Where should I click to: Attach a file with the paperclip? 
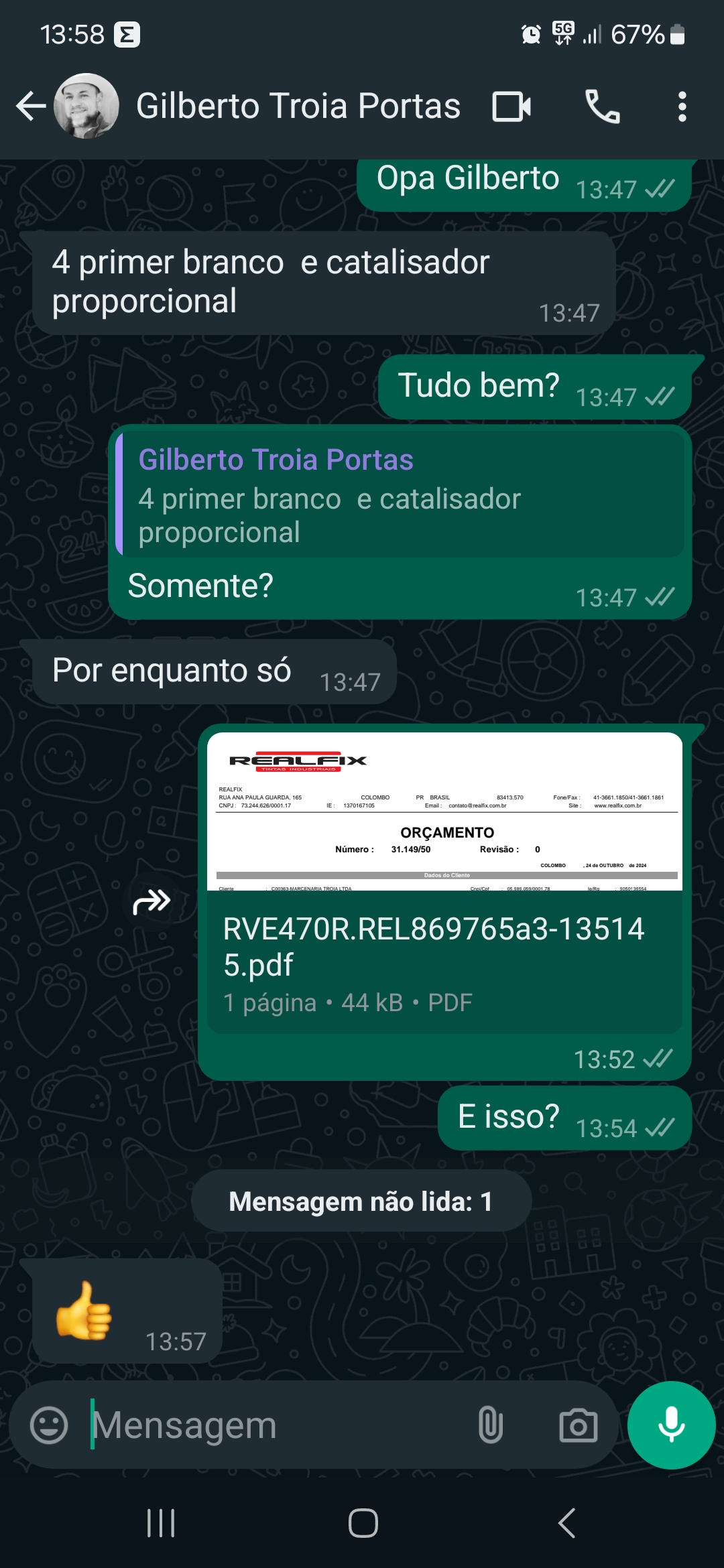(x=490, y=1425)
